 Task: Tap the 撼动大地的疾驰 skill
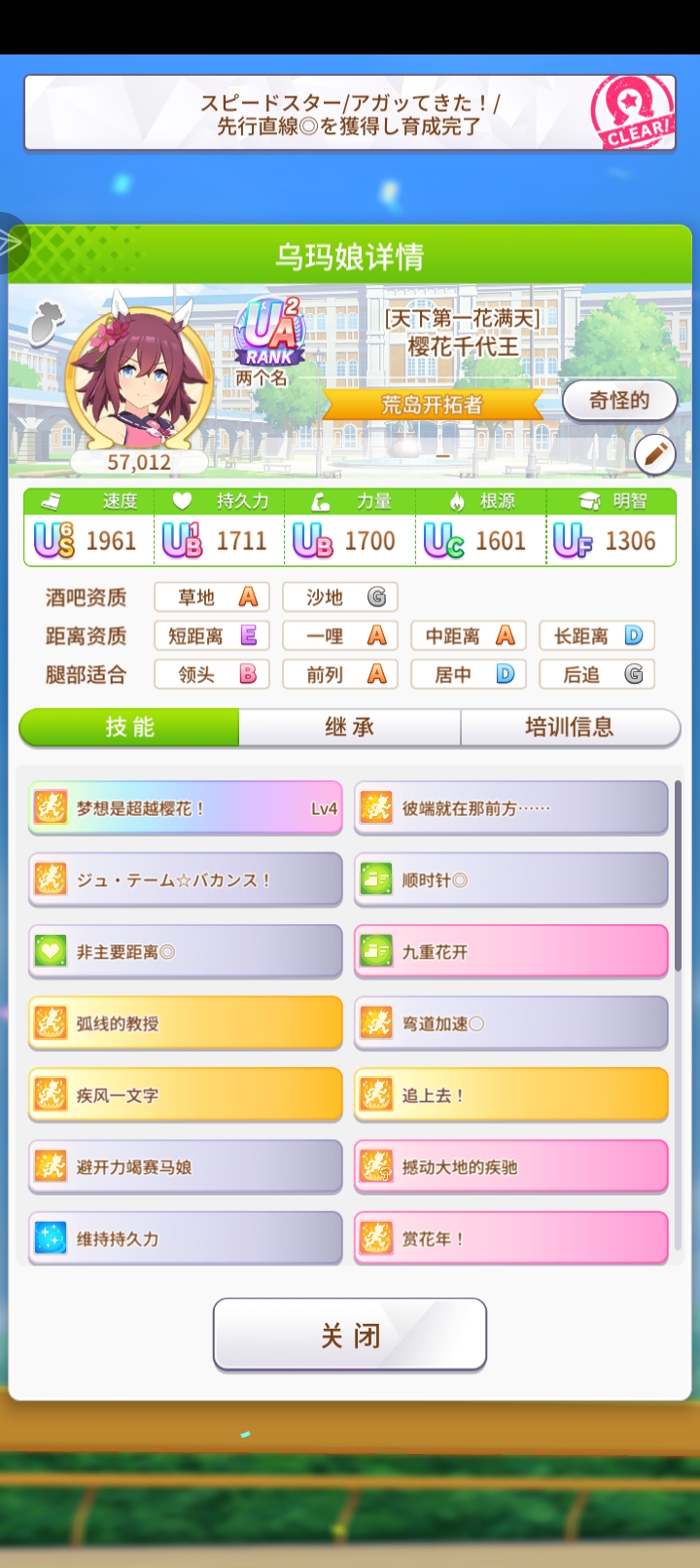(x=511, y=1167)
